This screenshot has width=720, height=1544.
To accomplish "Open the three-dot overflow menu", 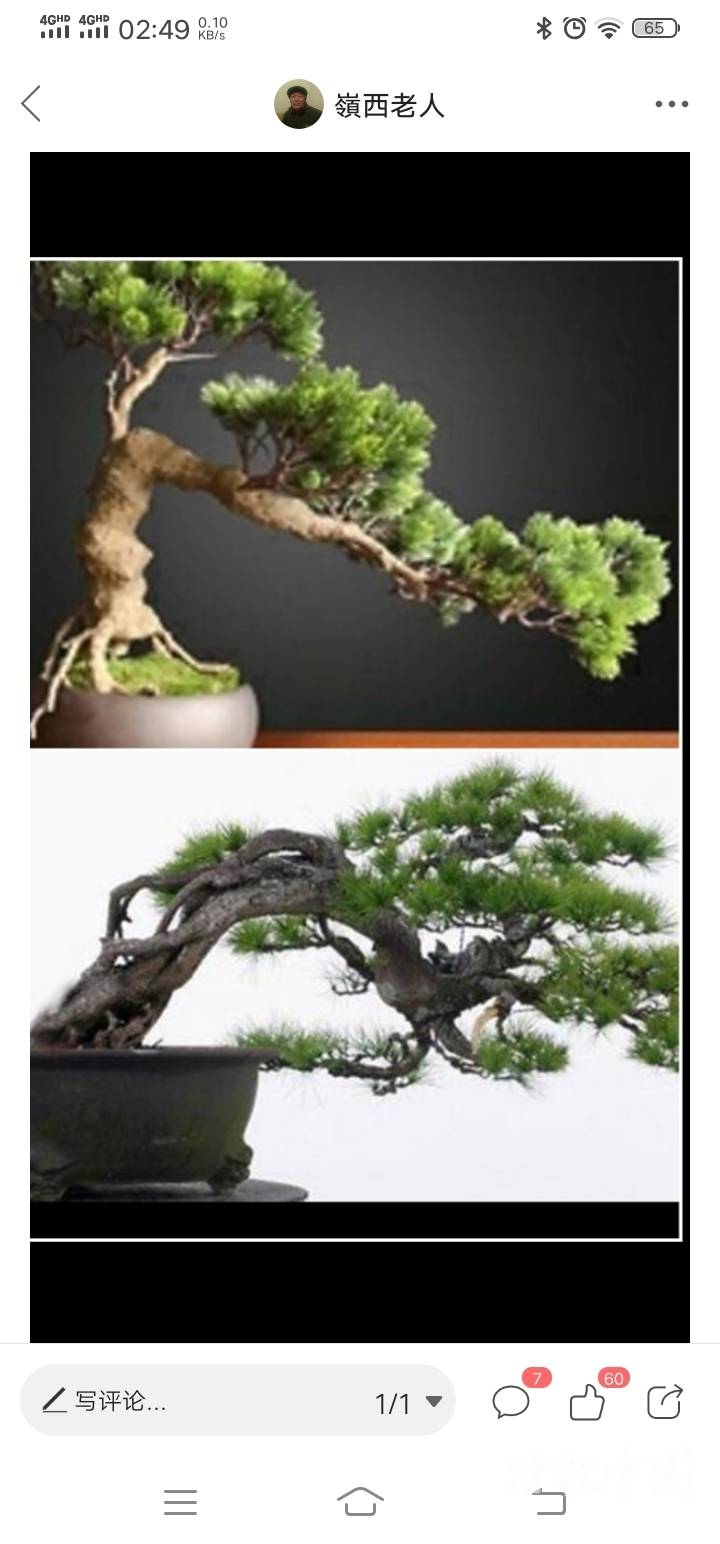I will point(671,104).
